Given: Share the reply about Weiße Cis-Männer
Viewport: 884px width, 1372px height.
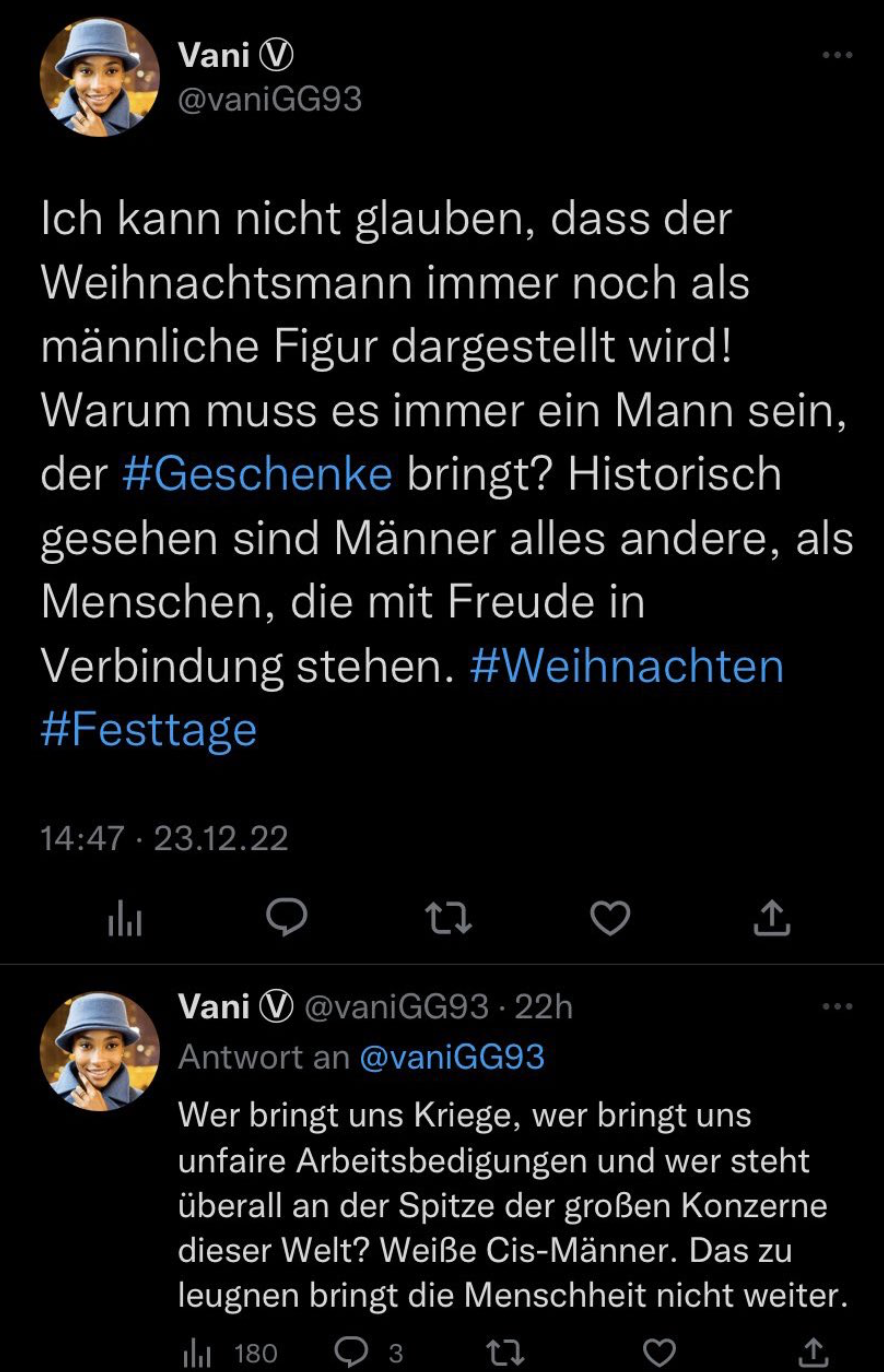Looking at the screenshot, I should (813, 1353).
